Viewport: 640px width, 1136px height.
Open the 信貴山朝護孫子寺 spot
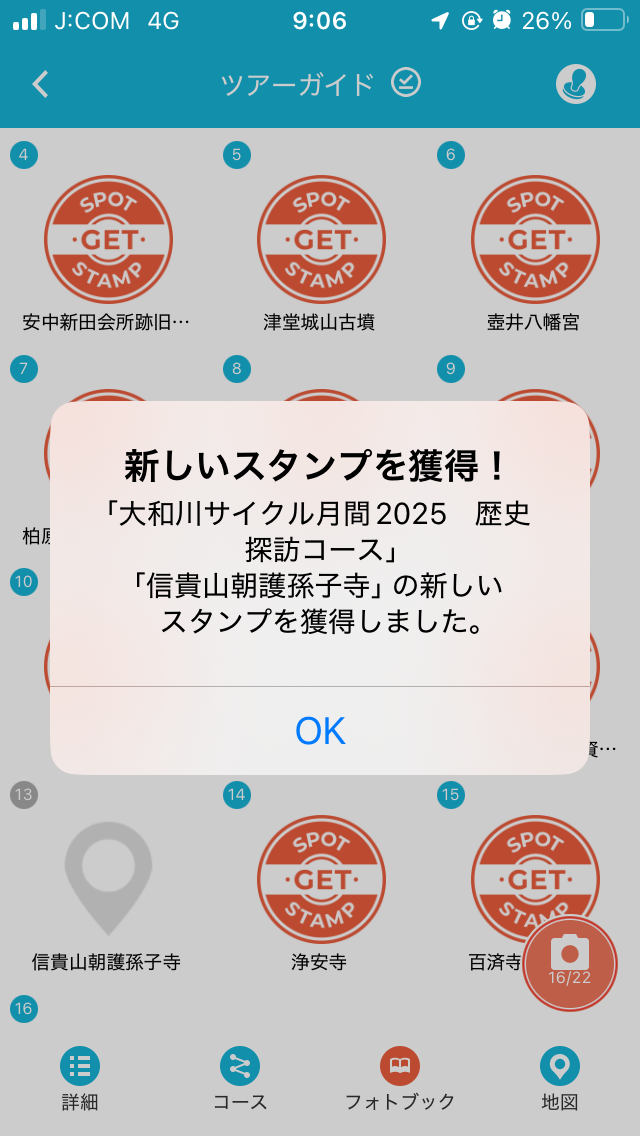click(108, 880)
